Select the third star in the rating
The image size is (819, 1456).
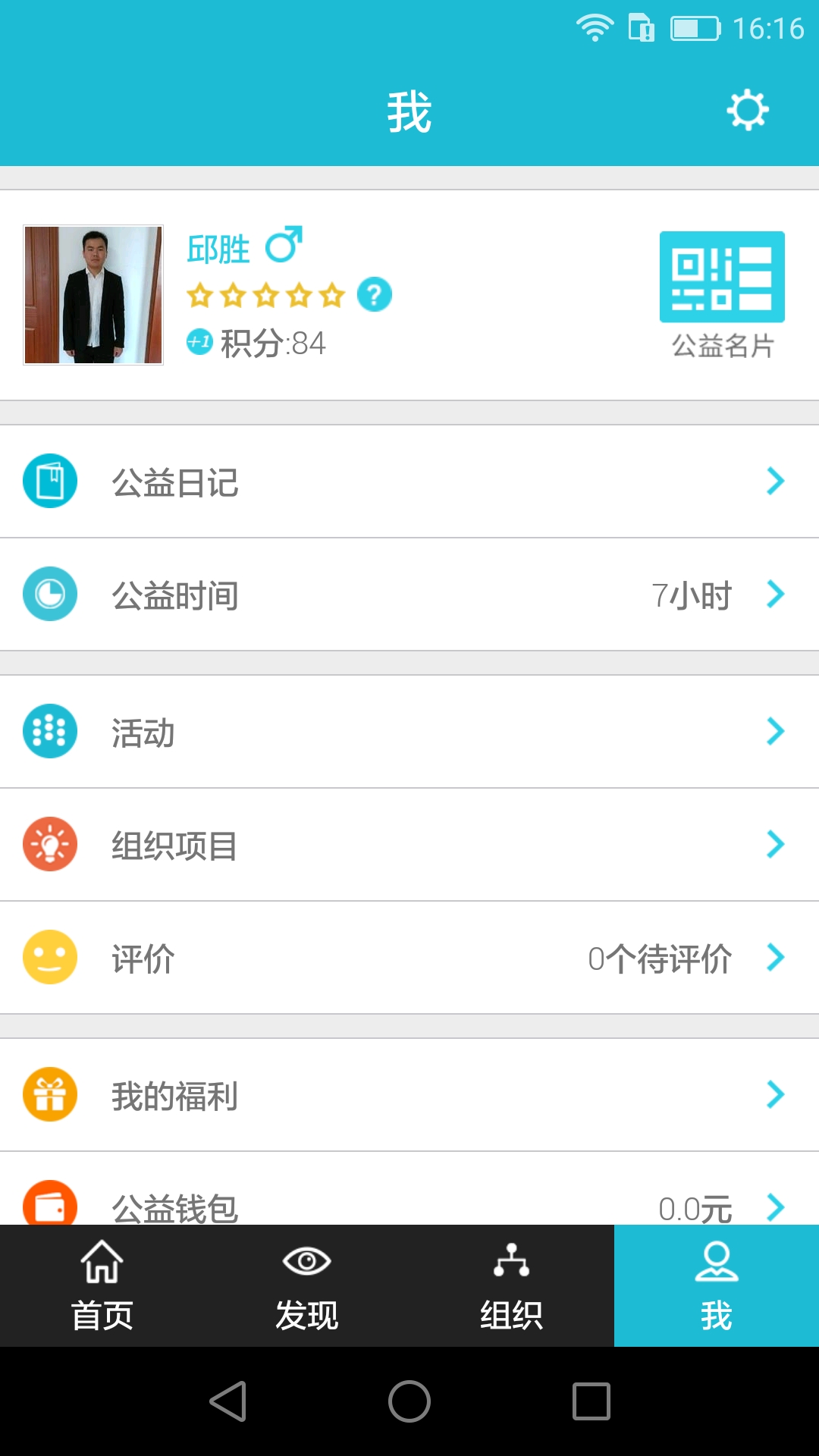pyautogui.click(x=265, y=296)
